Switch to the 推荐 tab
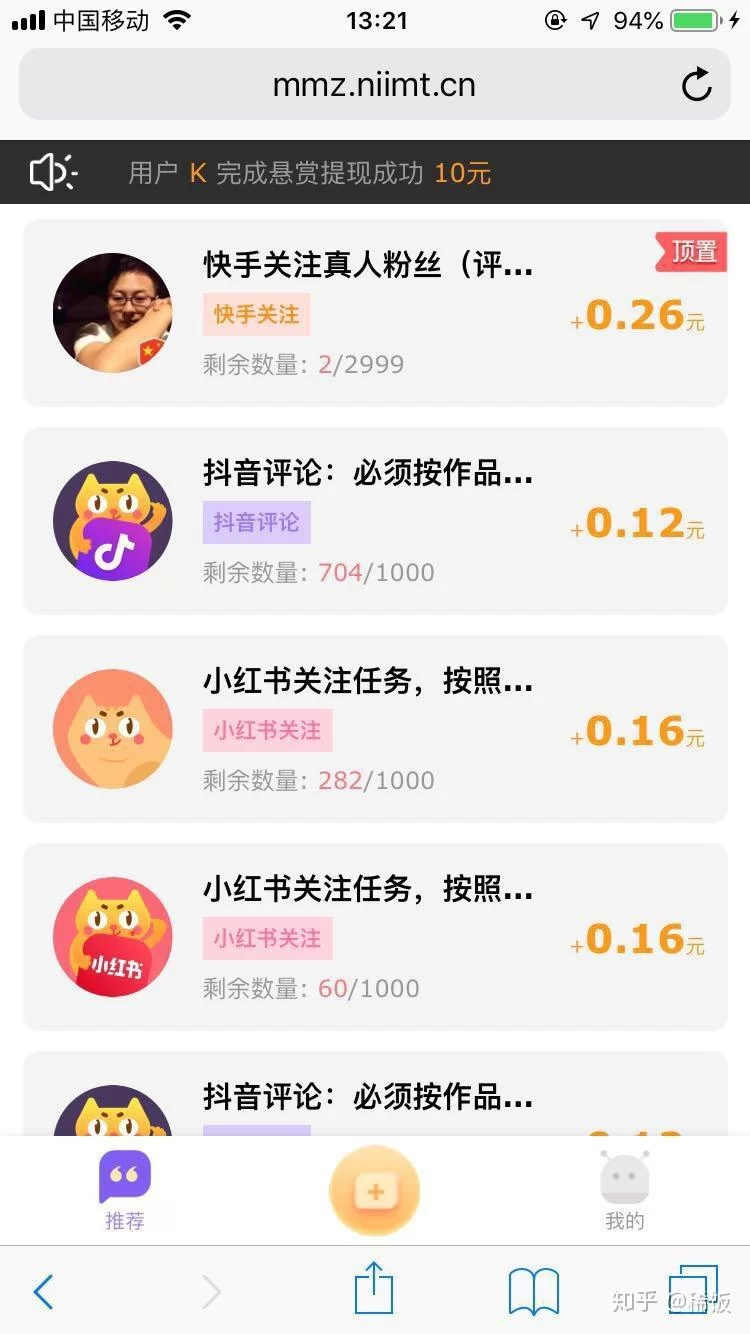Viewport: 750px width, 1334px height. (x=124, y=1190)
